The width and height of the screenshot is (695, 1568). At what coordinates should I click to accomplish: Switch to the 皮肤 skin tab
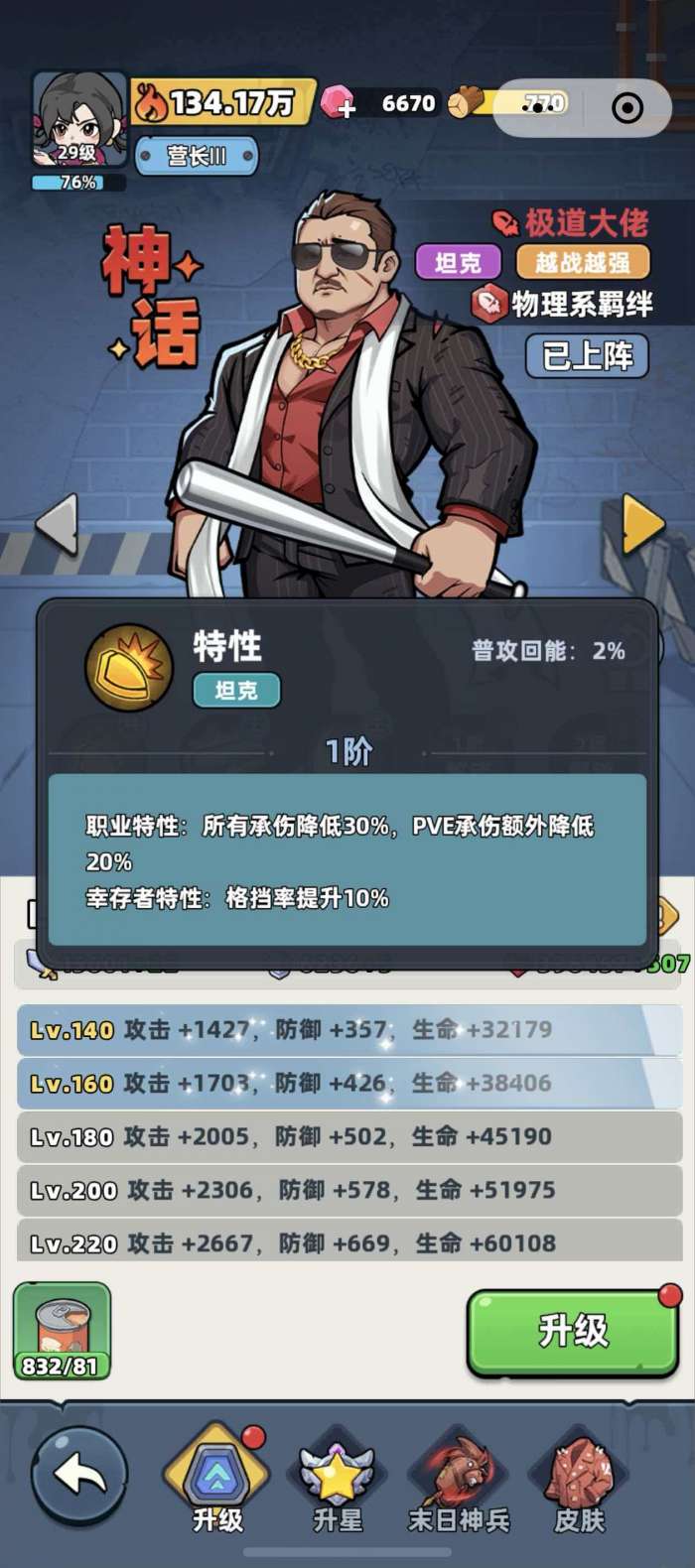[579, 1486]
